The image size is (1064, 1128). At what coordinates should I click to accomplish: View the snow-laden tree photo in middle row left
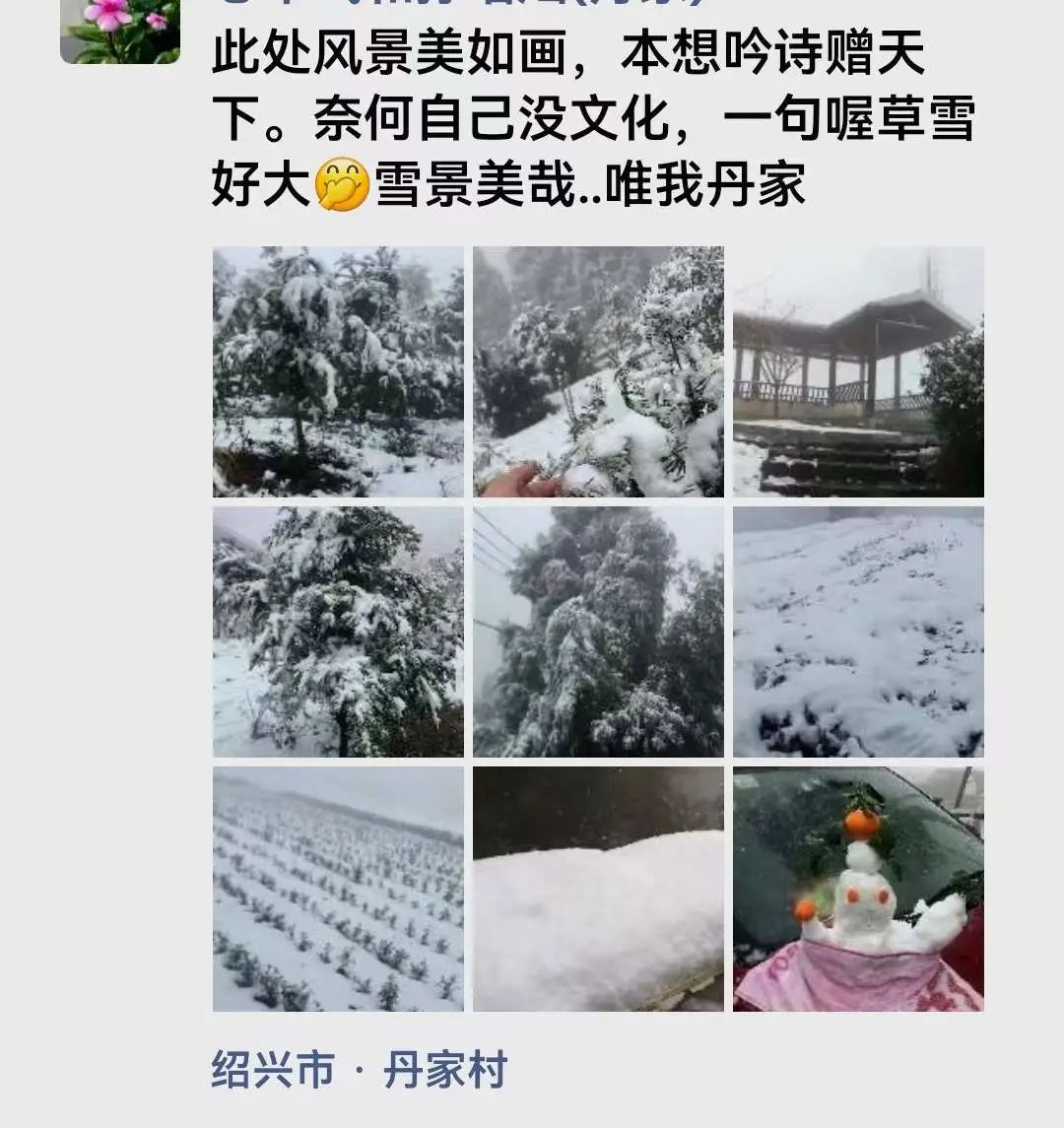[338, 631]
